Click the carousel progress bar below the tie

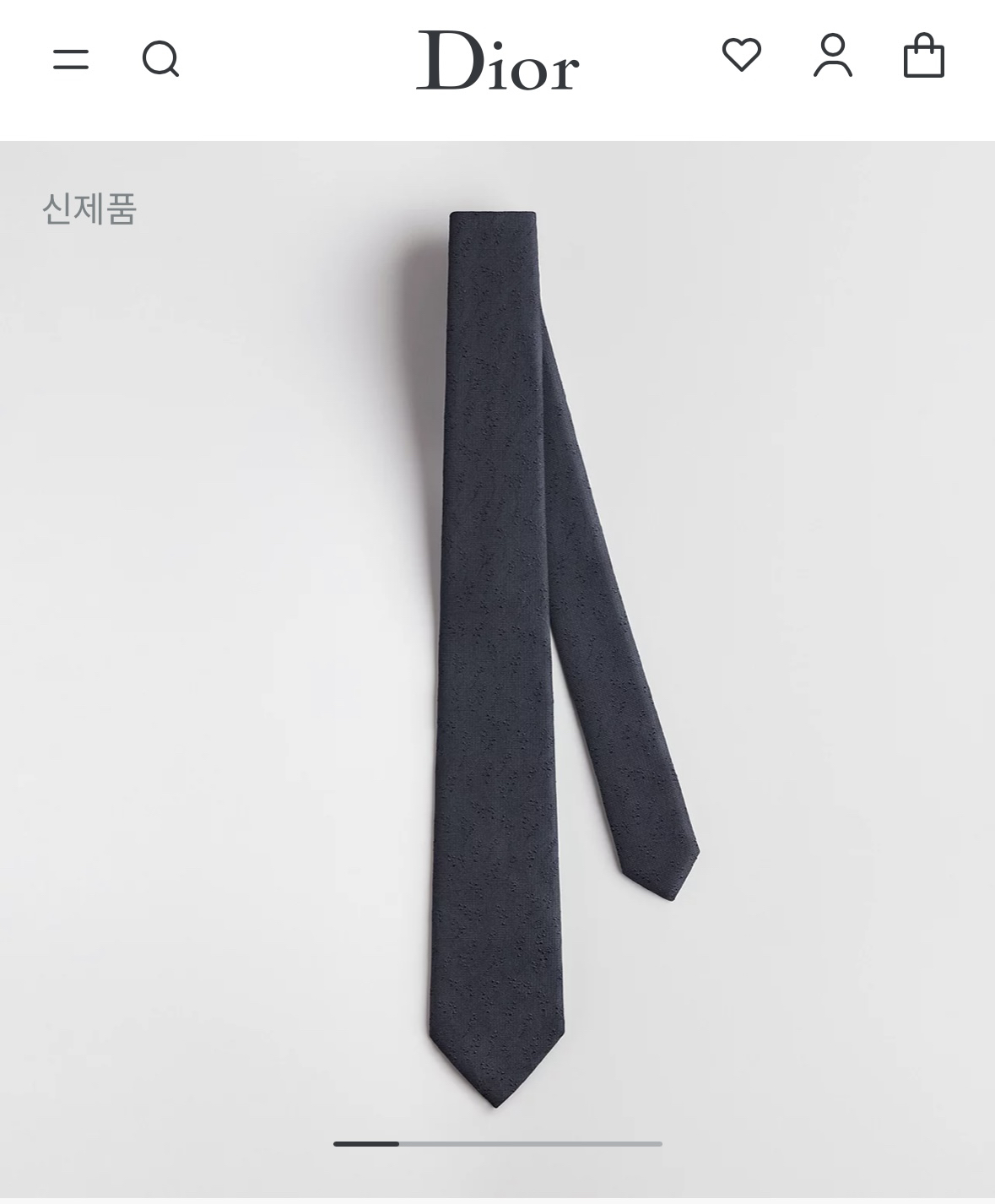(497, 1145)
